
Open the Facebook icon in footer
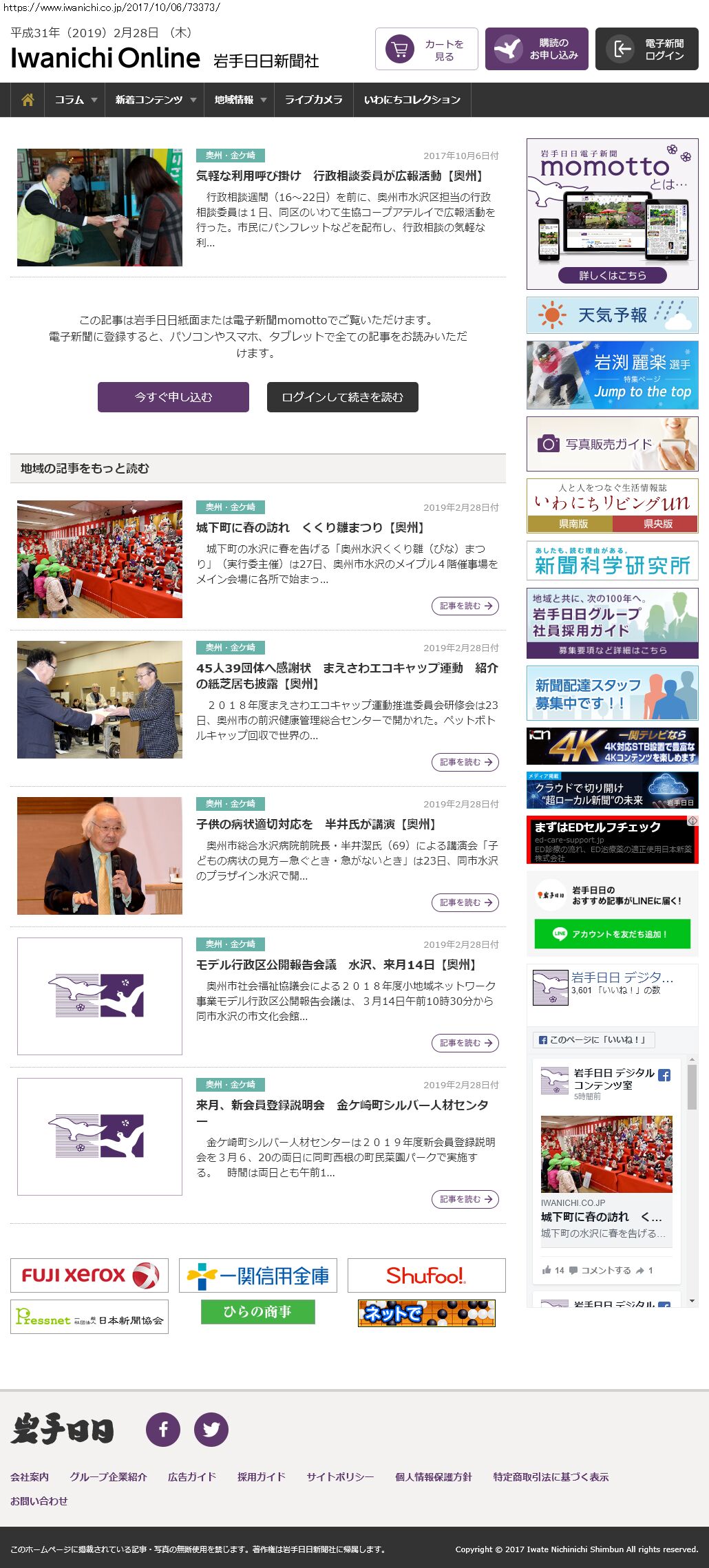pyautogui.click(x=163, y=1429)
